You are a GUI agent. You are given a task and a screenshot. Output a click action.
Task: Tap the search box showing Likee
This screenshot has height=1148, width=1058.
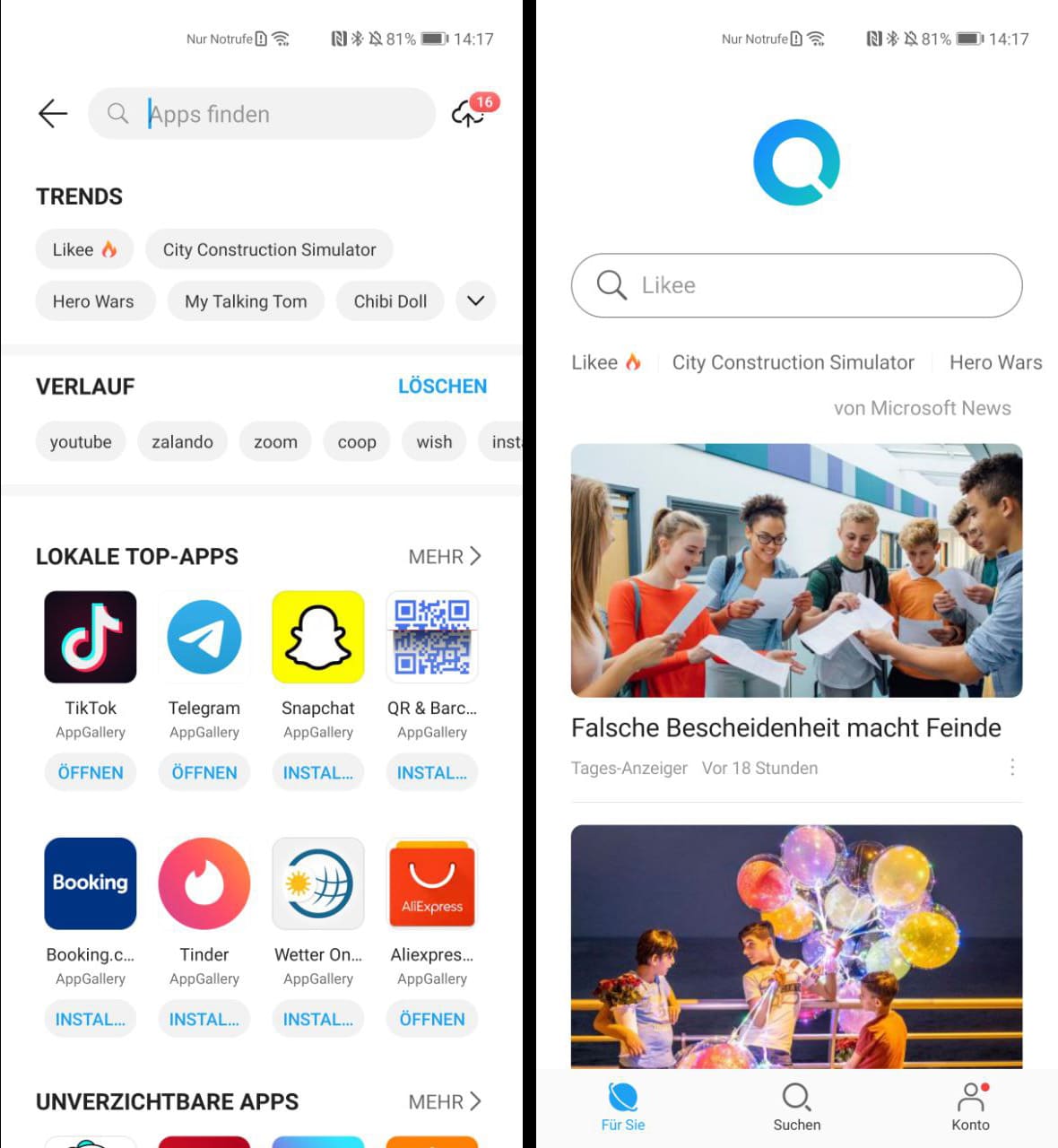tap(796, 285)
